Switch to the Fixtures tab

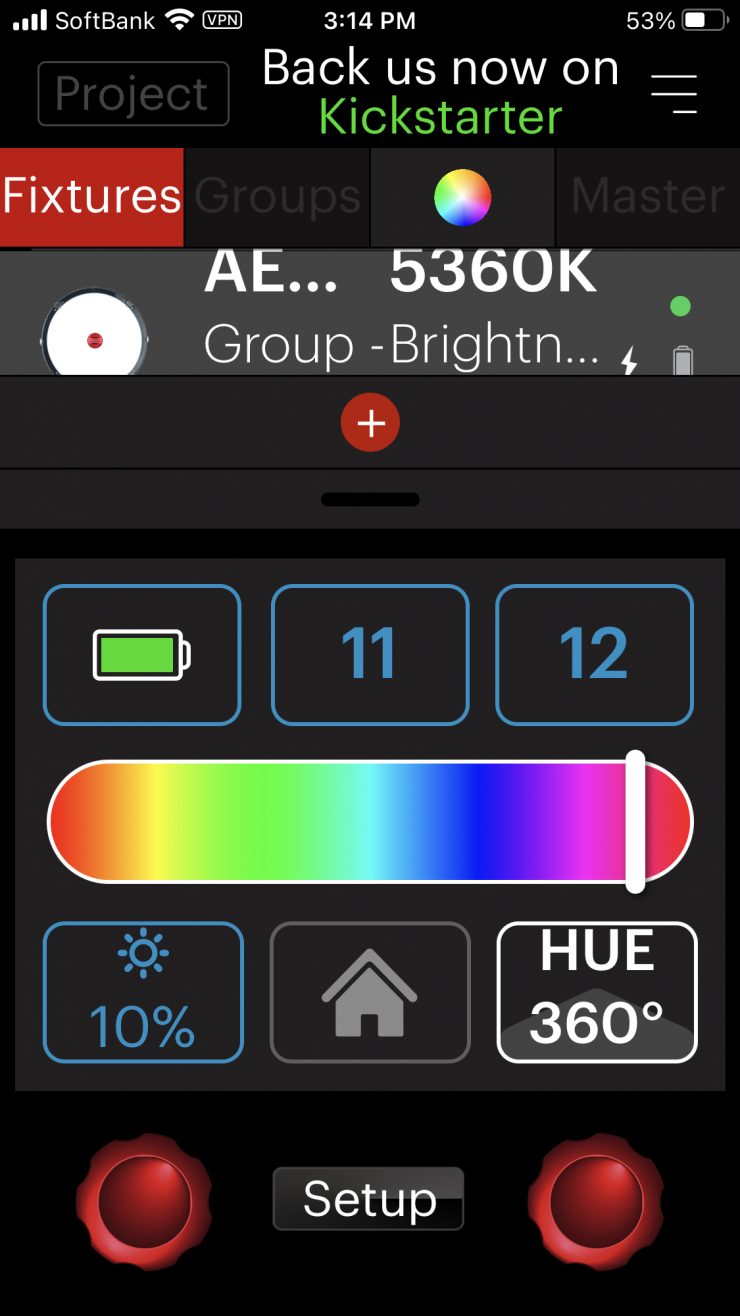[x=92, y=197]
